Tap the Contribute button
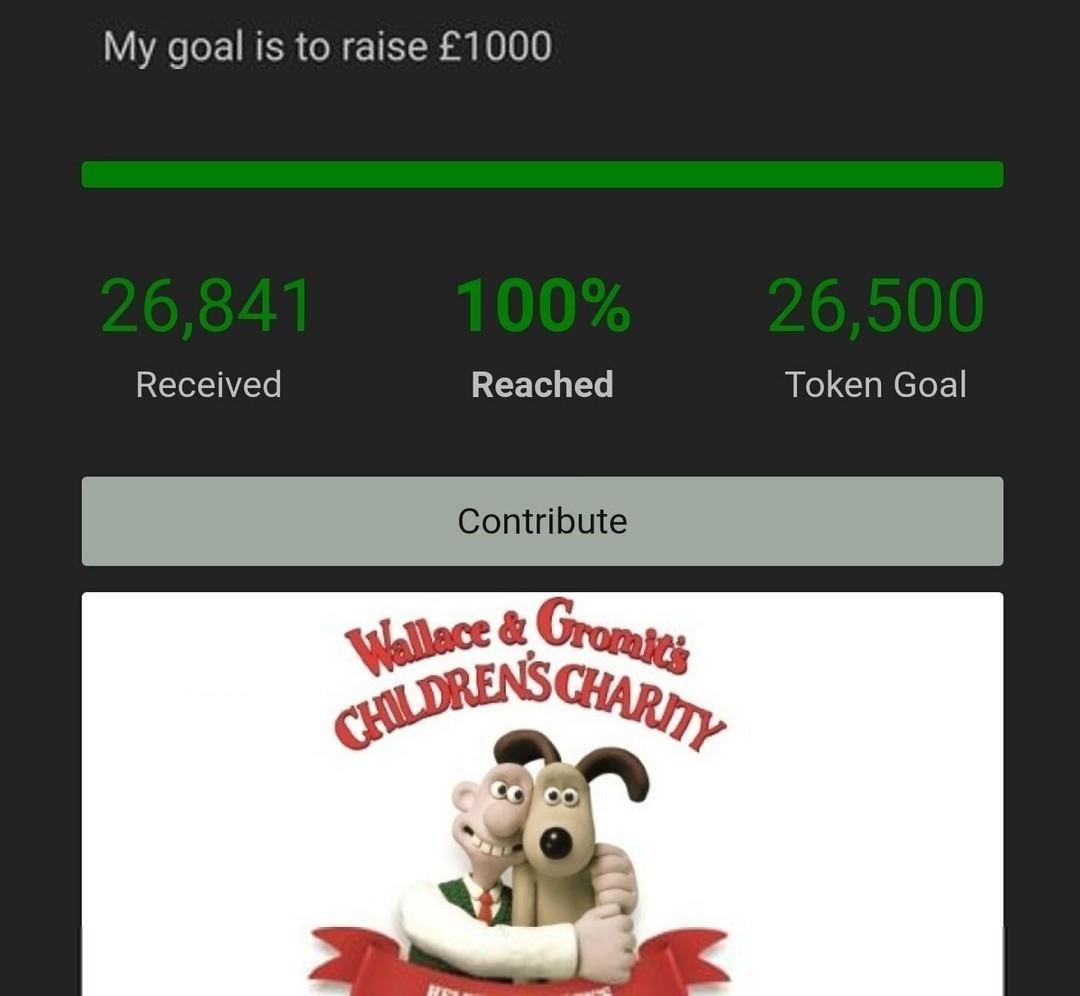Viewport: 1080px width, 996px height. [542, 521]
